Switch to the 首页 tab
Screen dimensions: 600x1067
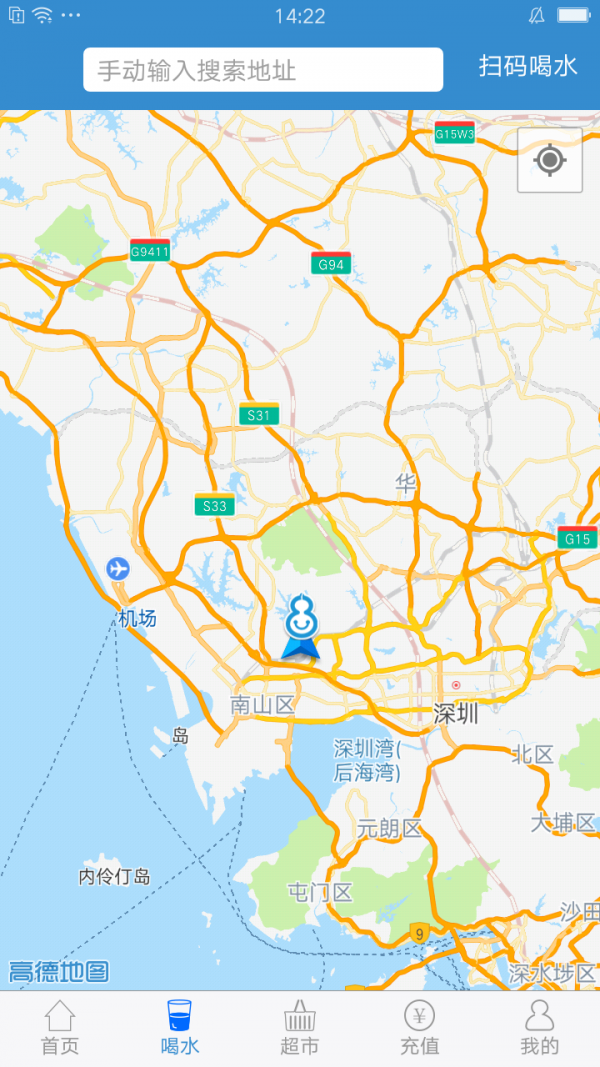click(x=60, y=1028)
